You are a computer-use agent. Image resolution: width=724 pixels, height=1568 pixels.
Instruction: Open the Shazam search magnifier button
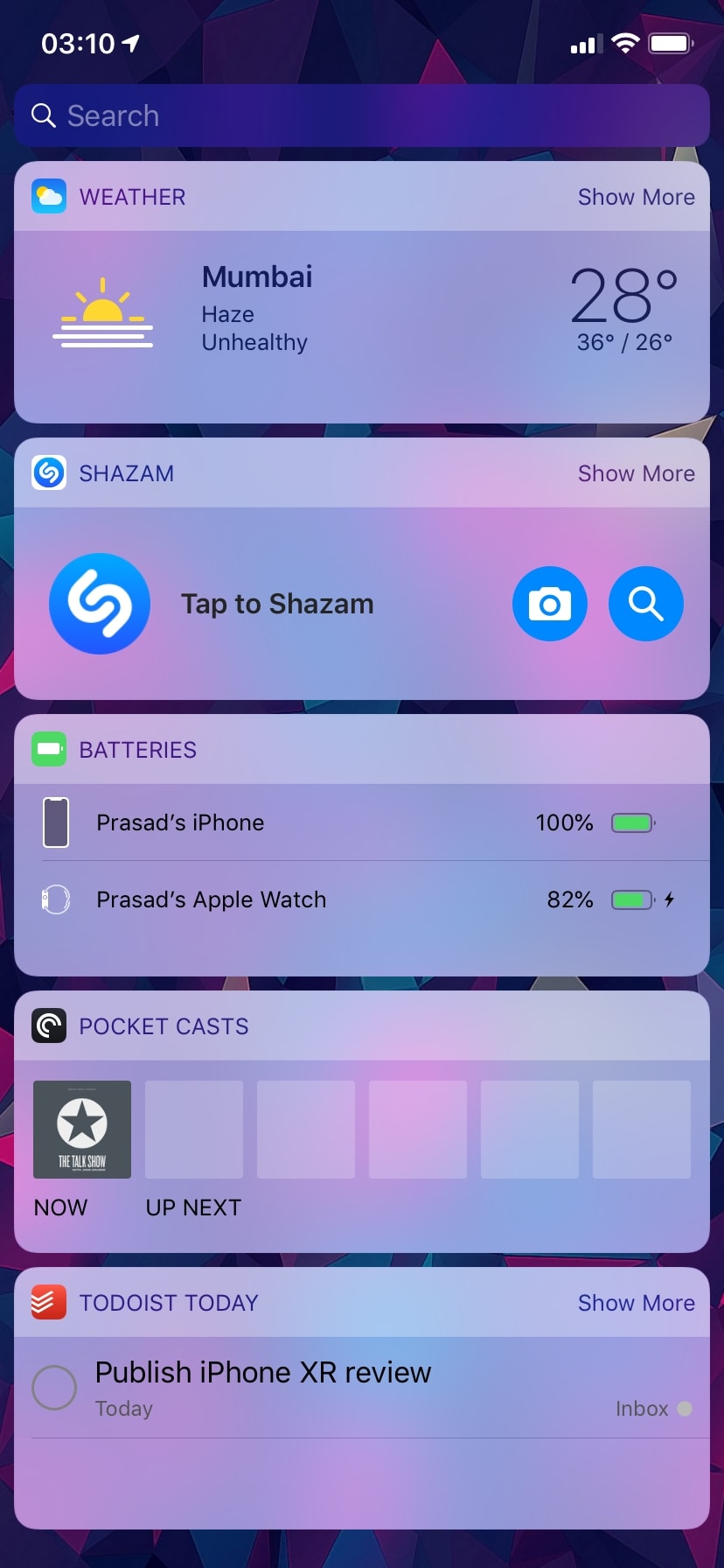(x=646, y=604)
